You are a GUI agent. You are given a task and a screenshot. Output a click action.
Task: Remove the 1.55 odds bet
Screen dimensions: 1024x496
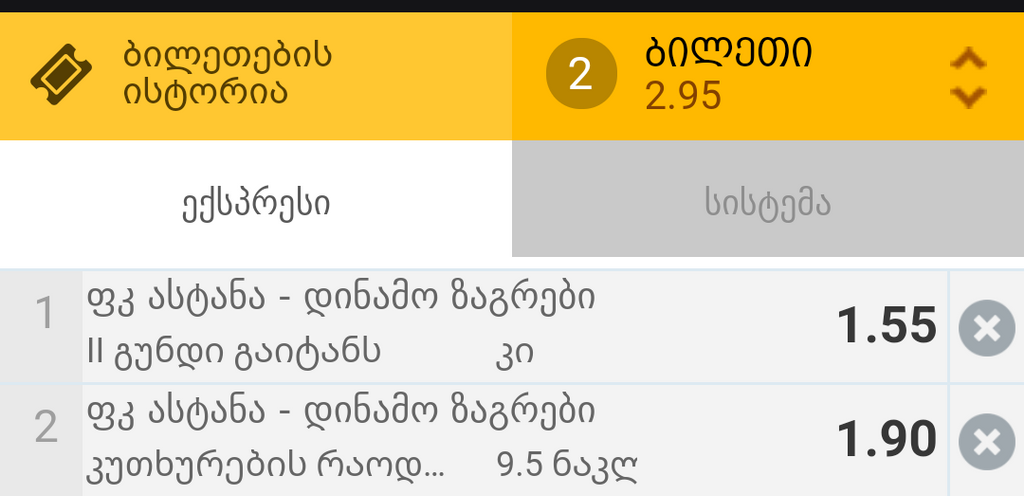click(x=986, y=327)
